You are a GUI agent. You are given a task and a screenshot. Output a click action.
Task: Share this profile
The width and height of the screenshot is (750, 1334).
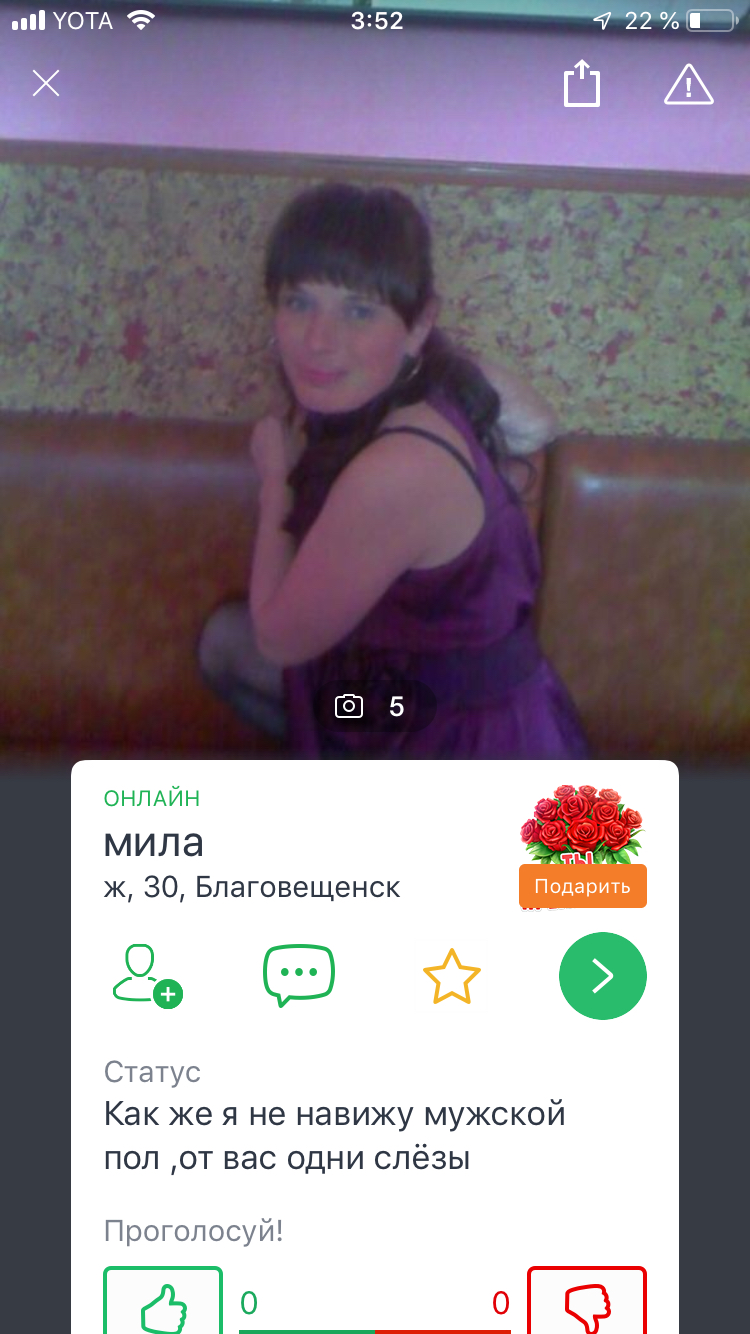click(x=582, y=83)
